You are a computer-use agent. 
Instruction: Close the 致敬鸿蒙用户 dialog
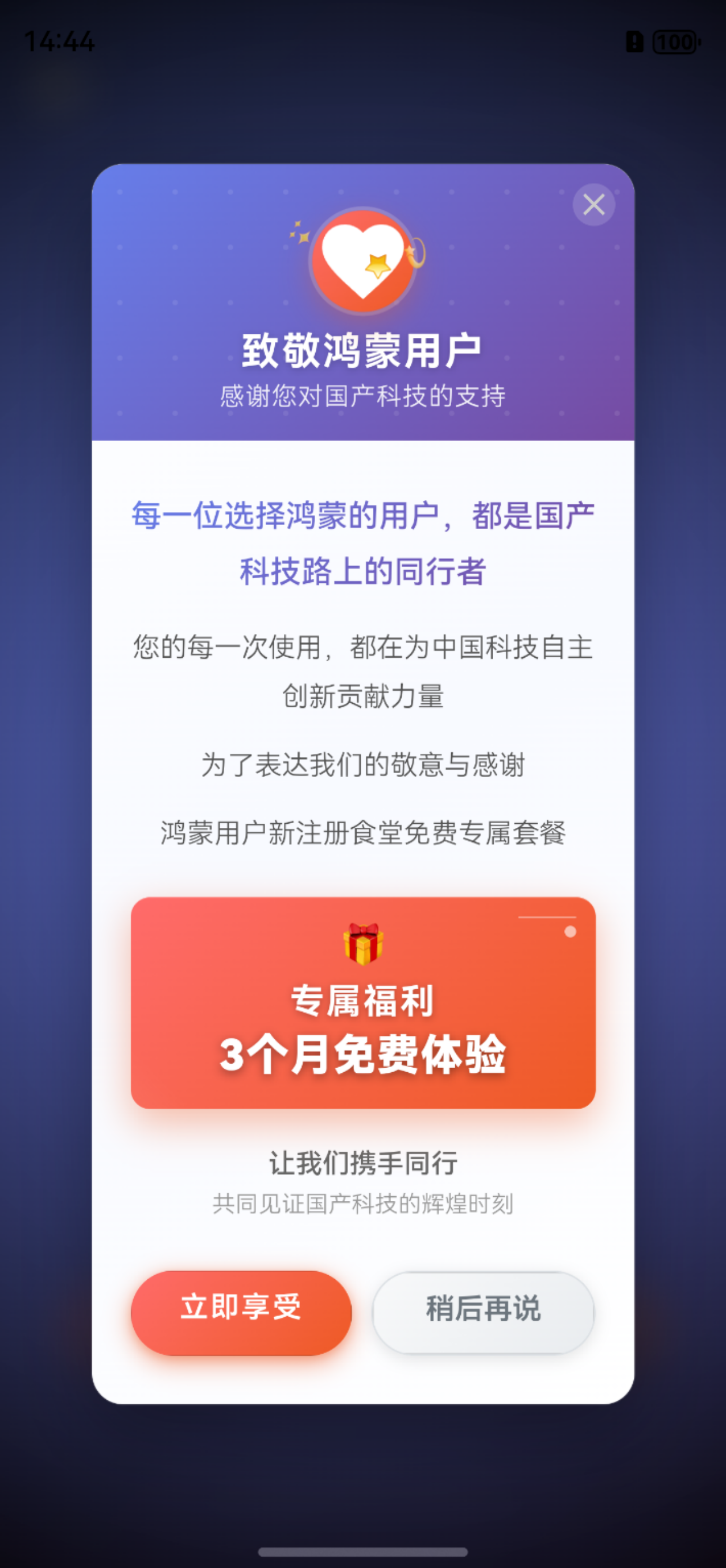pos(593,205)
